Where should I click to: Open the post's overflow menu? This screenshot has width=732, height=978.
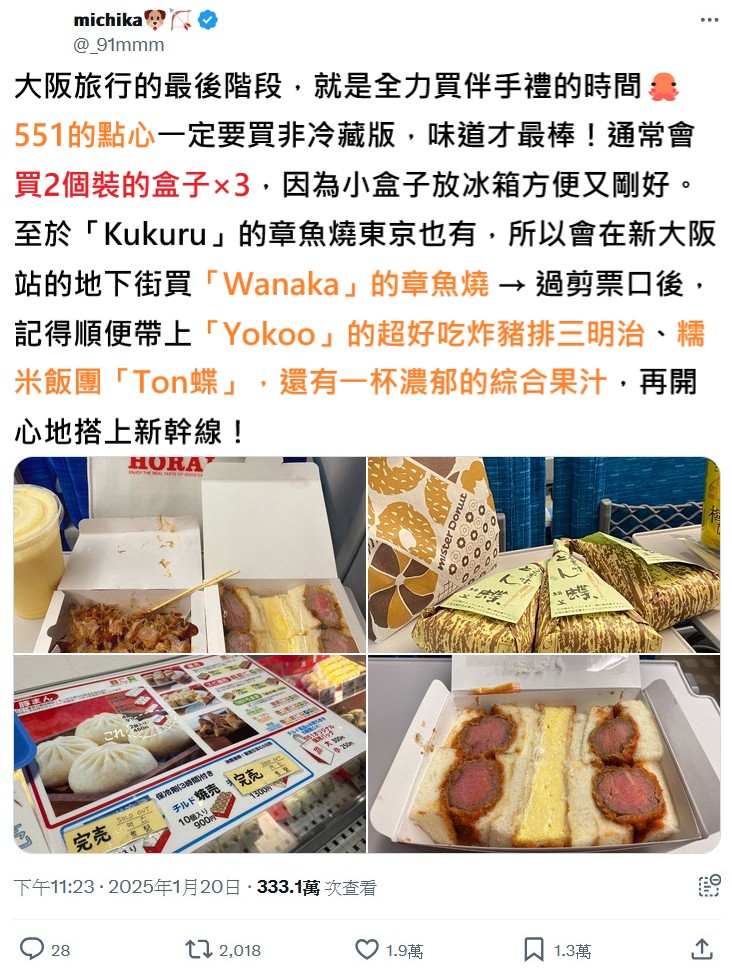[x=708, y=20]
